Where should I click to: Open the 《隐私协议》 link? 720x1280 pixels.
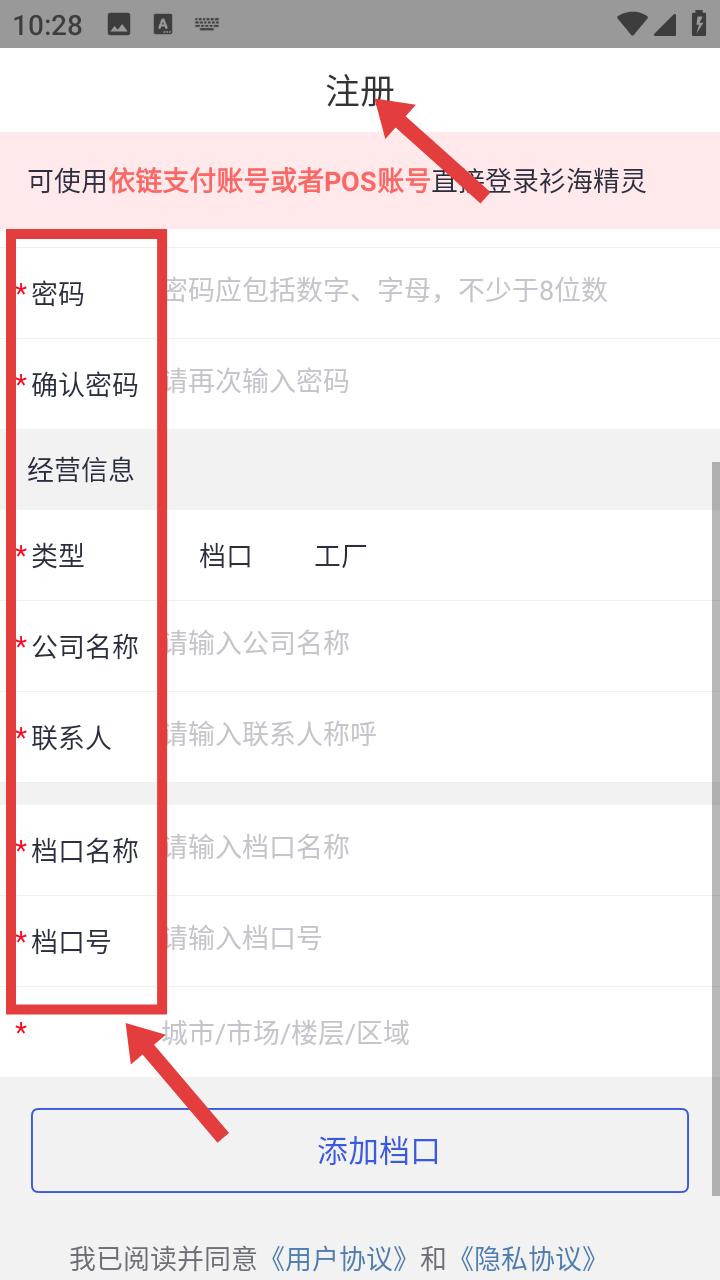tap(528, 1259)
